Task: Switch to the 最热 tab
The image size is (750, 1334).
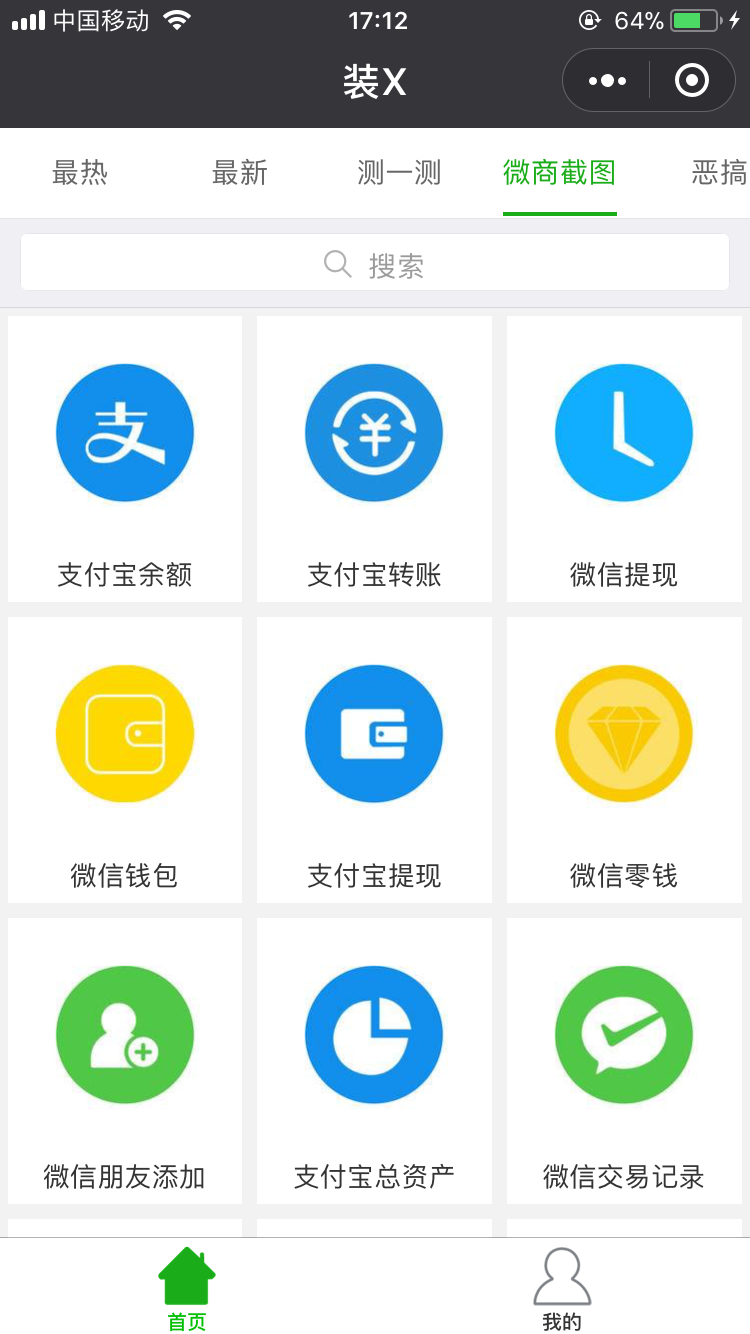Action: (x=80, y=173)
